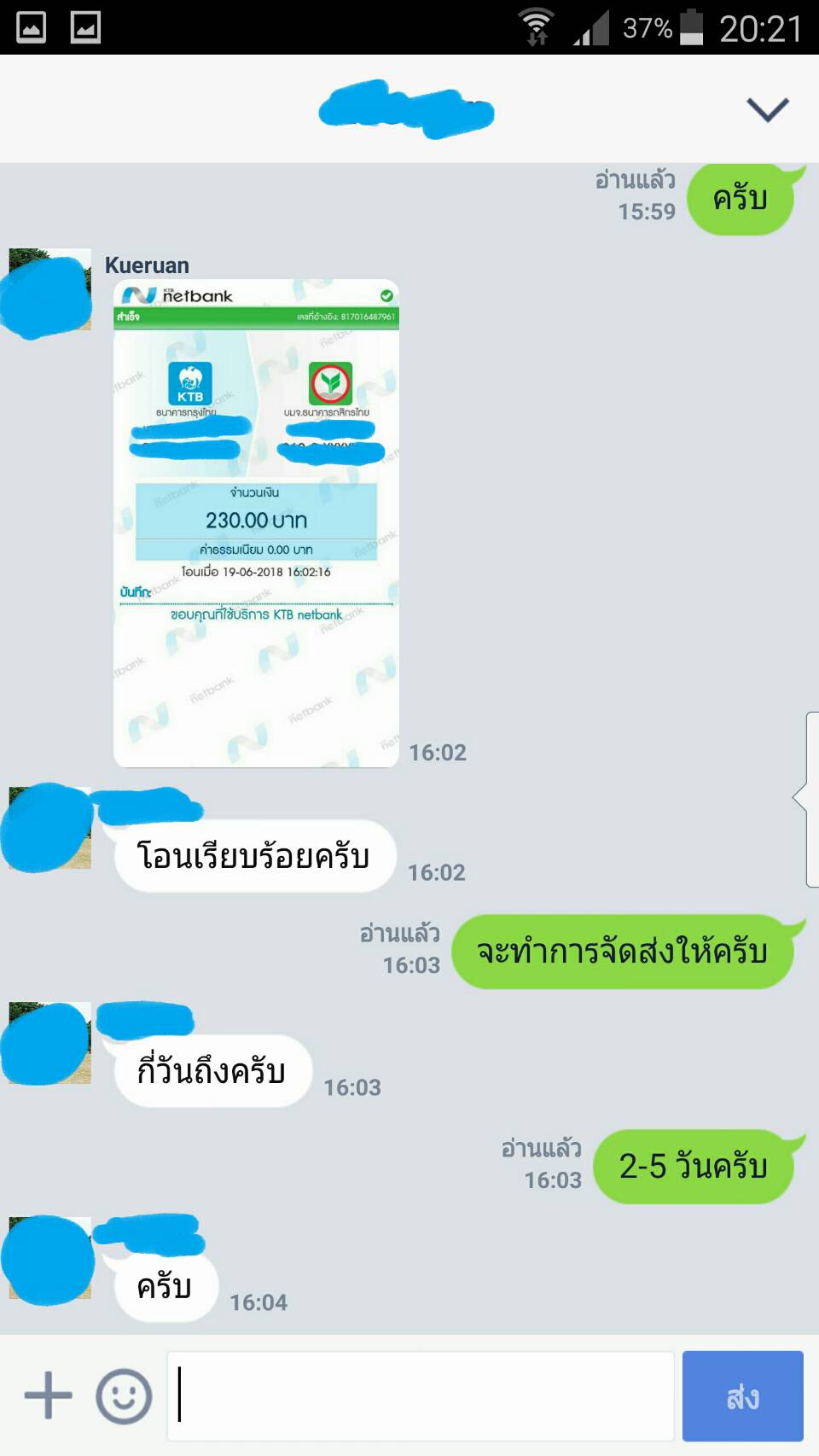Open the emoji sticker picker

tap(124, 1395)
